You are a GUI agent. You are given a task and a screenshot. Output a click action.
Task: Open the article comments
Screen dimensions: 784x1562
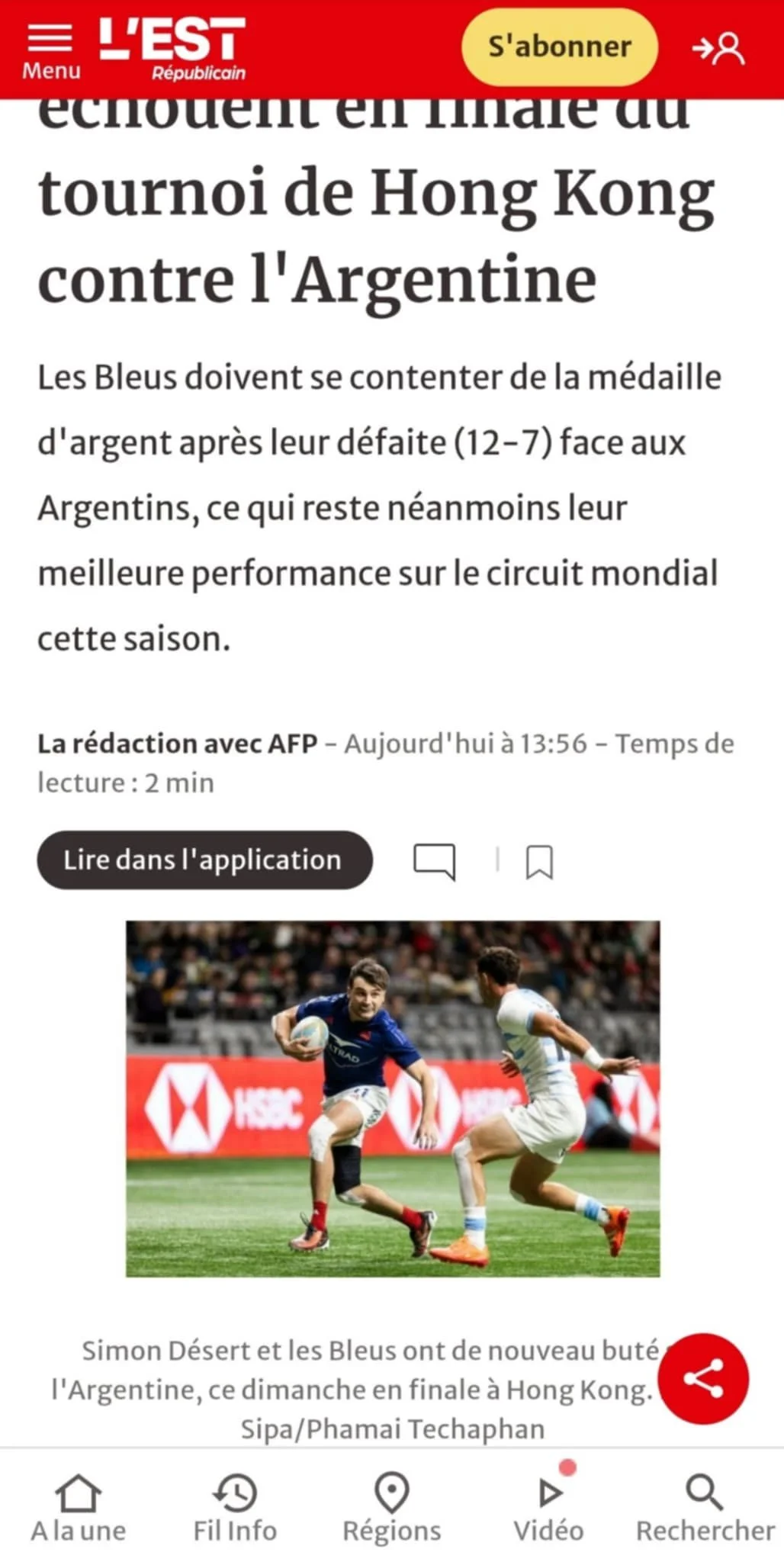434,862
